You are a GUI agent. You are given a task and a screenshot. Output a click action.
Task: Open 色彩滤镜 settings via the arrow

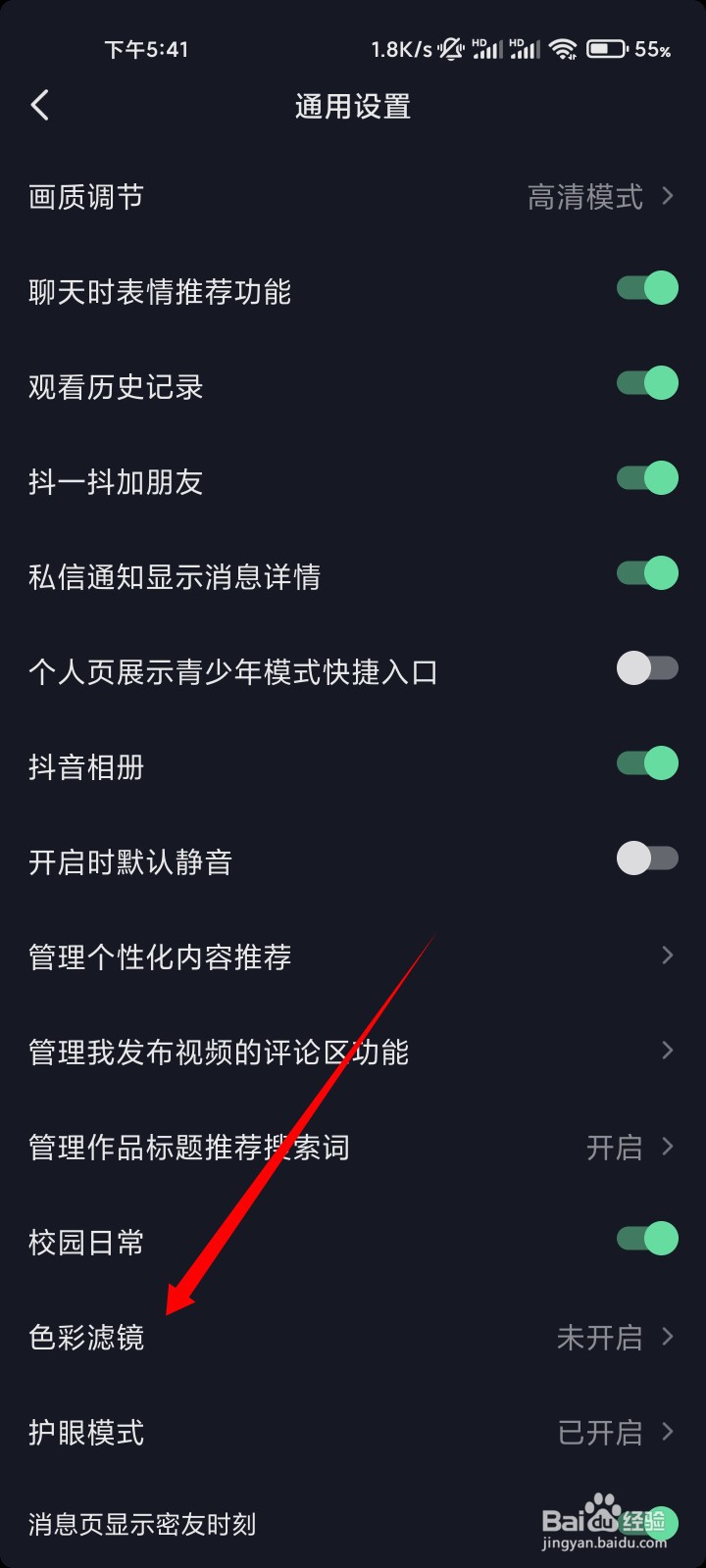click(666, 1337)
